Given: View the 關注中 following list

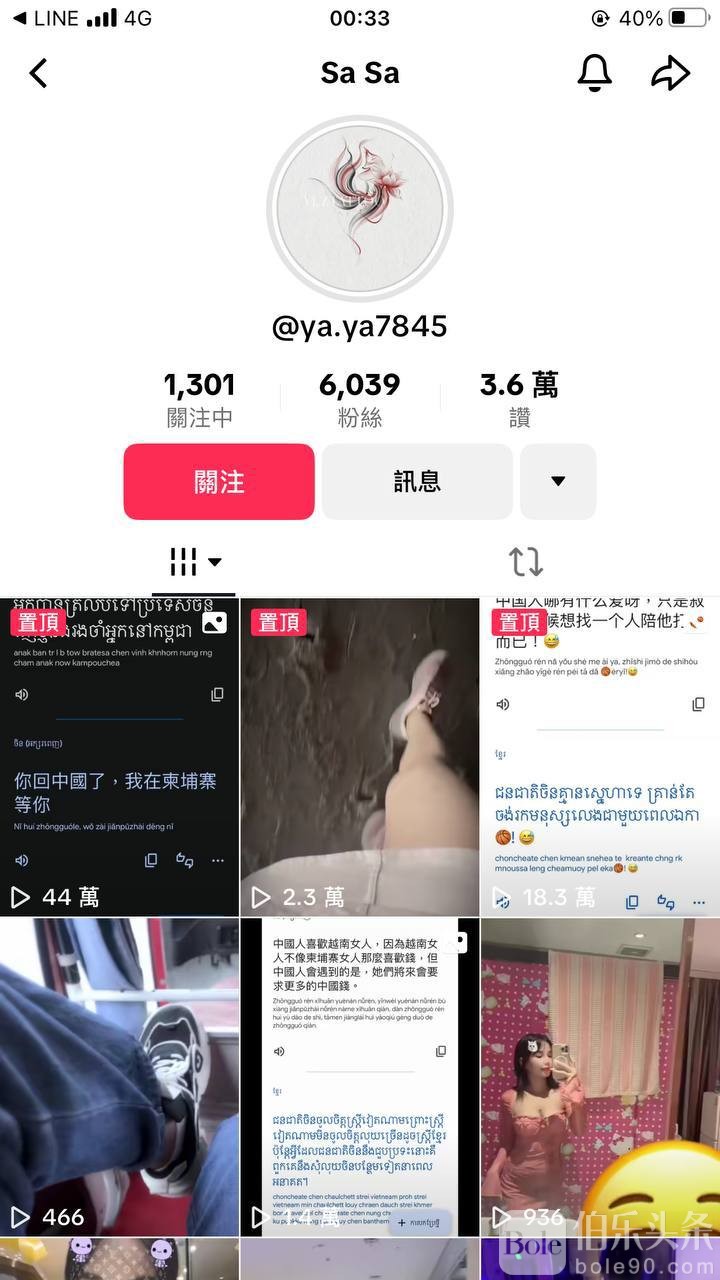Looking at the screenshot, I should (x=200, y=400).
